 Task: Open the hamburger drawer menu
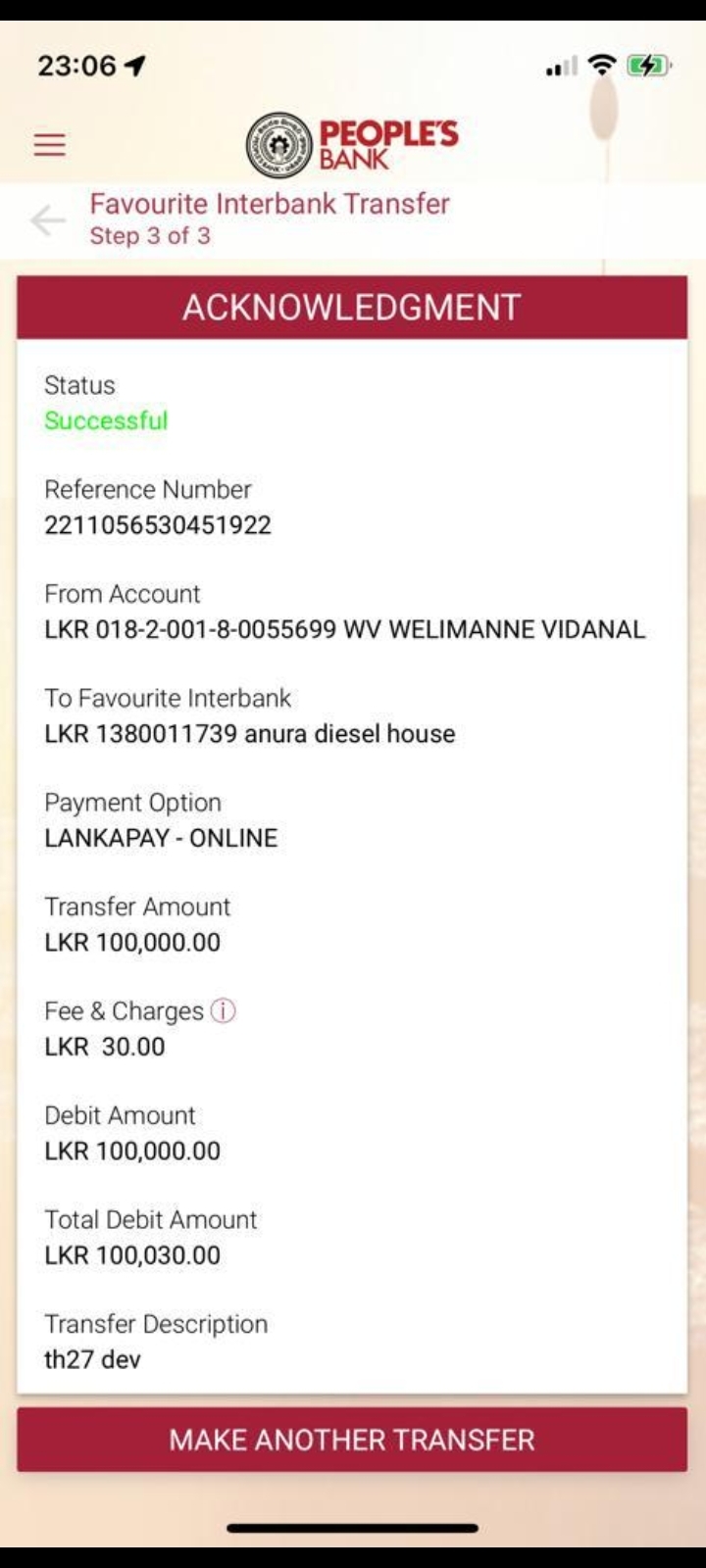pyautogui.click(x=49, y=145)
